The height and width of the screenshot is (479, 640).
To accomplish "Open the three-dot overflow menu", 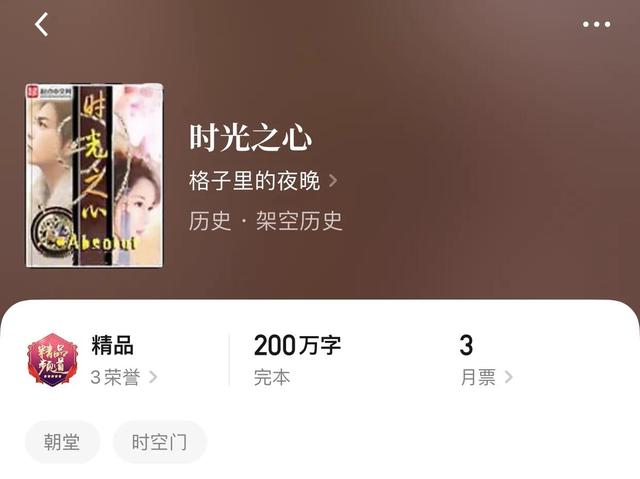I will [x=596, y=25].
